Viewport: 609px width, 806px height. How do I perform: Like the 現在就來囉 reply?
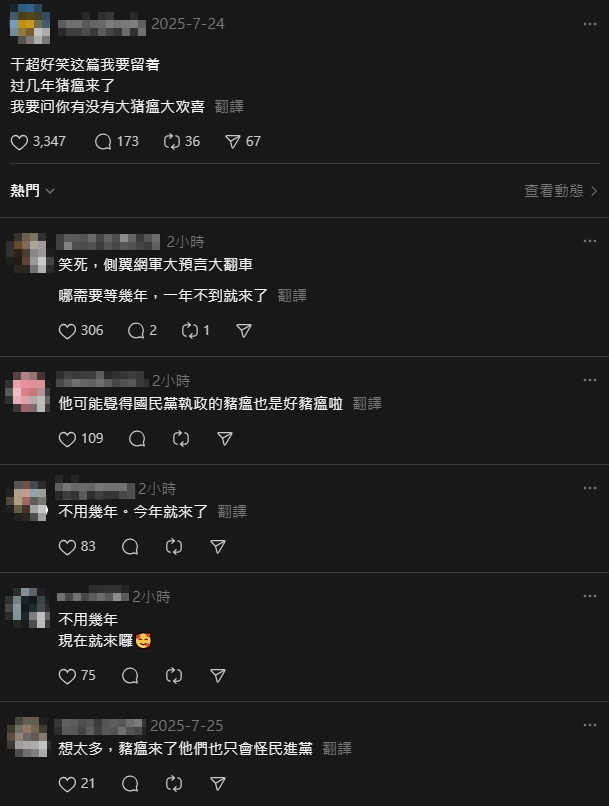68,675
